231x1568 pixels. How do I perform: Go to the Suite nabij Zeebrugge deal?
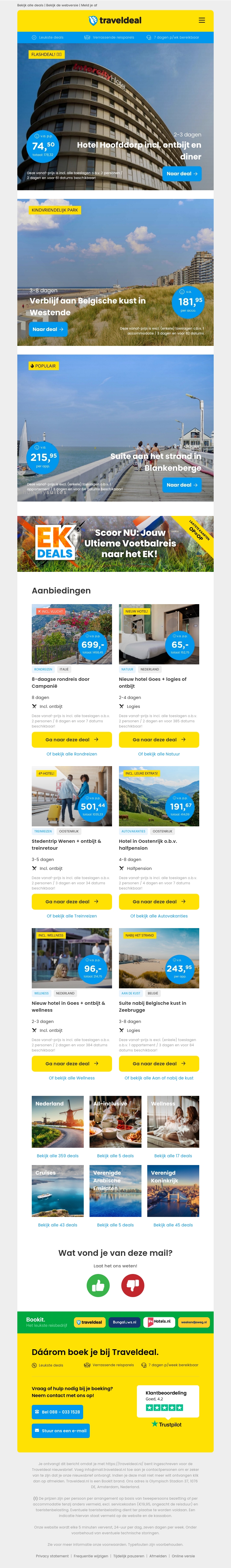tap(159, 1063)
